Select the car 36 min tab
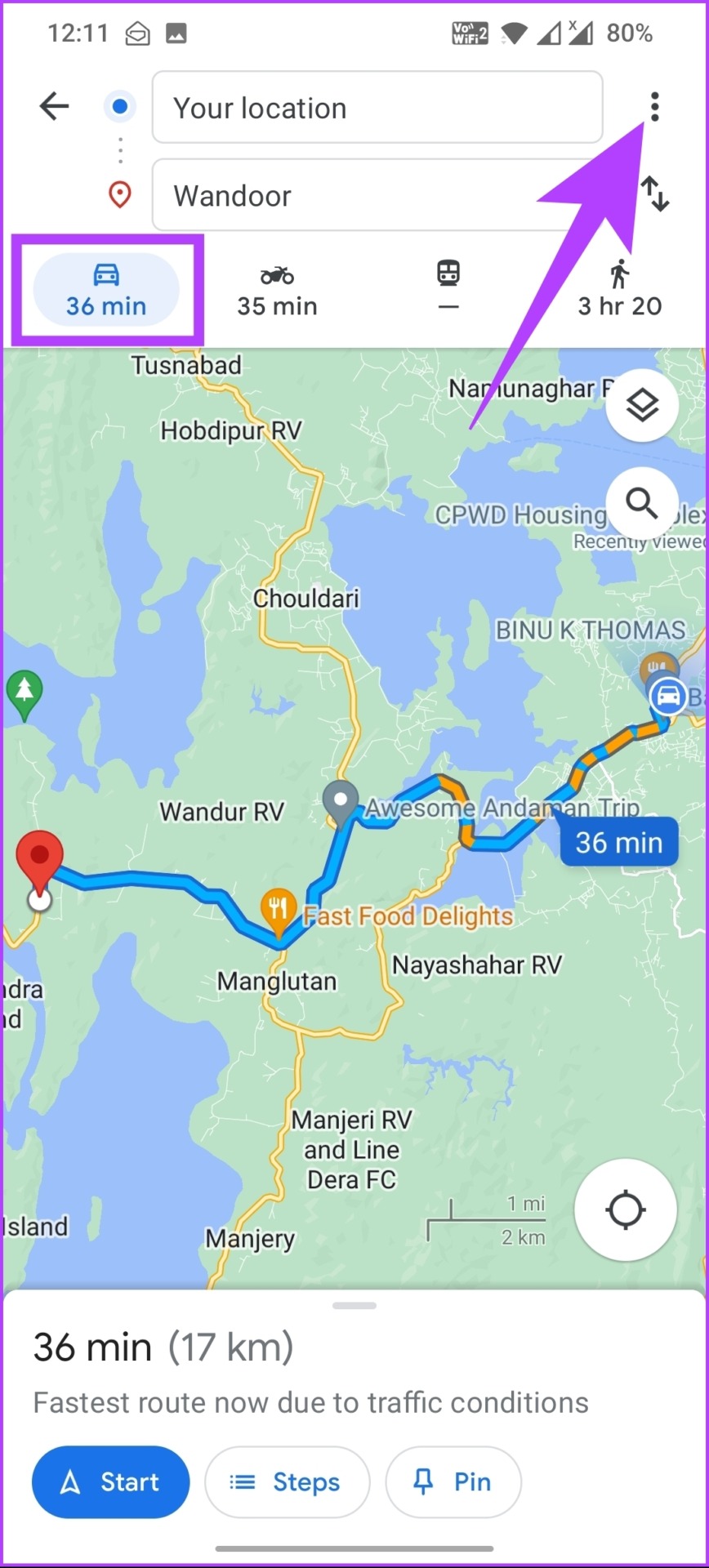Image resolution: width=709 pixels, height=1568 pixels. (106, 290)
